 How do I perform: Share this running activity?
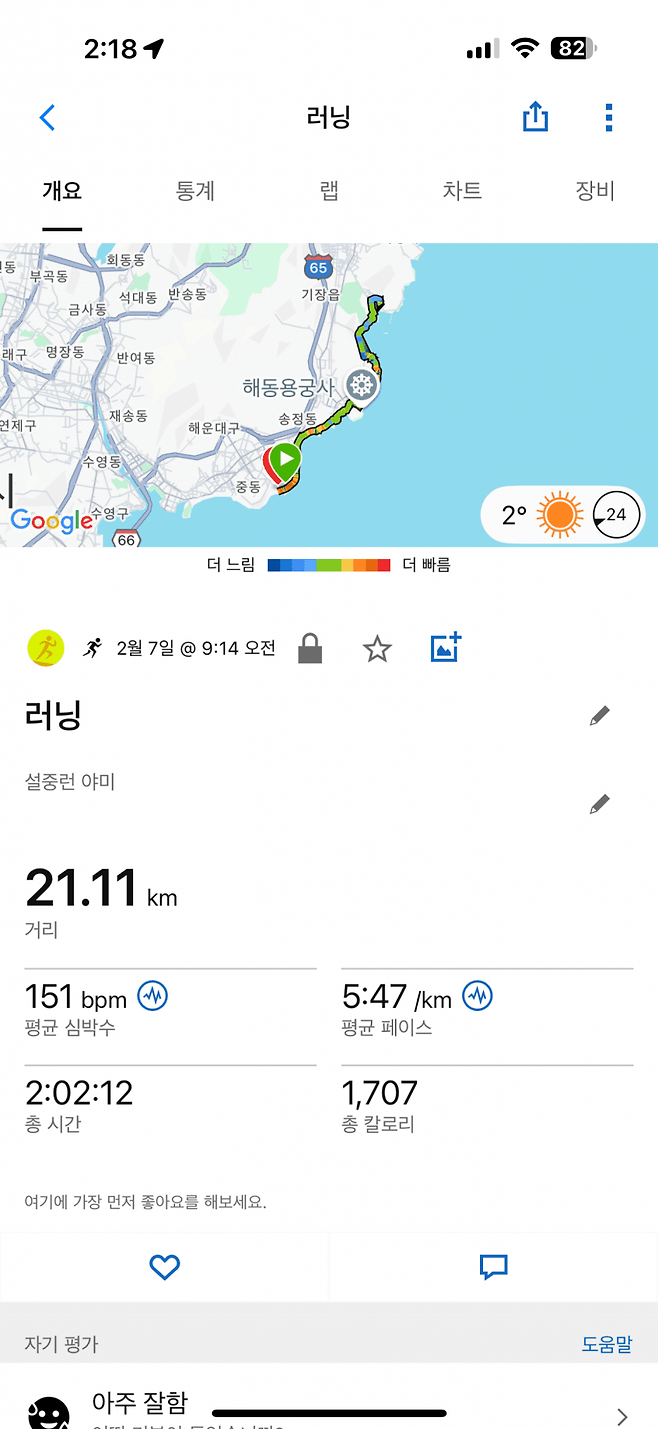tap(536, 118)
